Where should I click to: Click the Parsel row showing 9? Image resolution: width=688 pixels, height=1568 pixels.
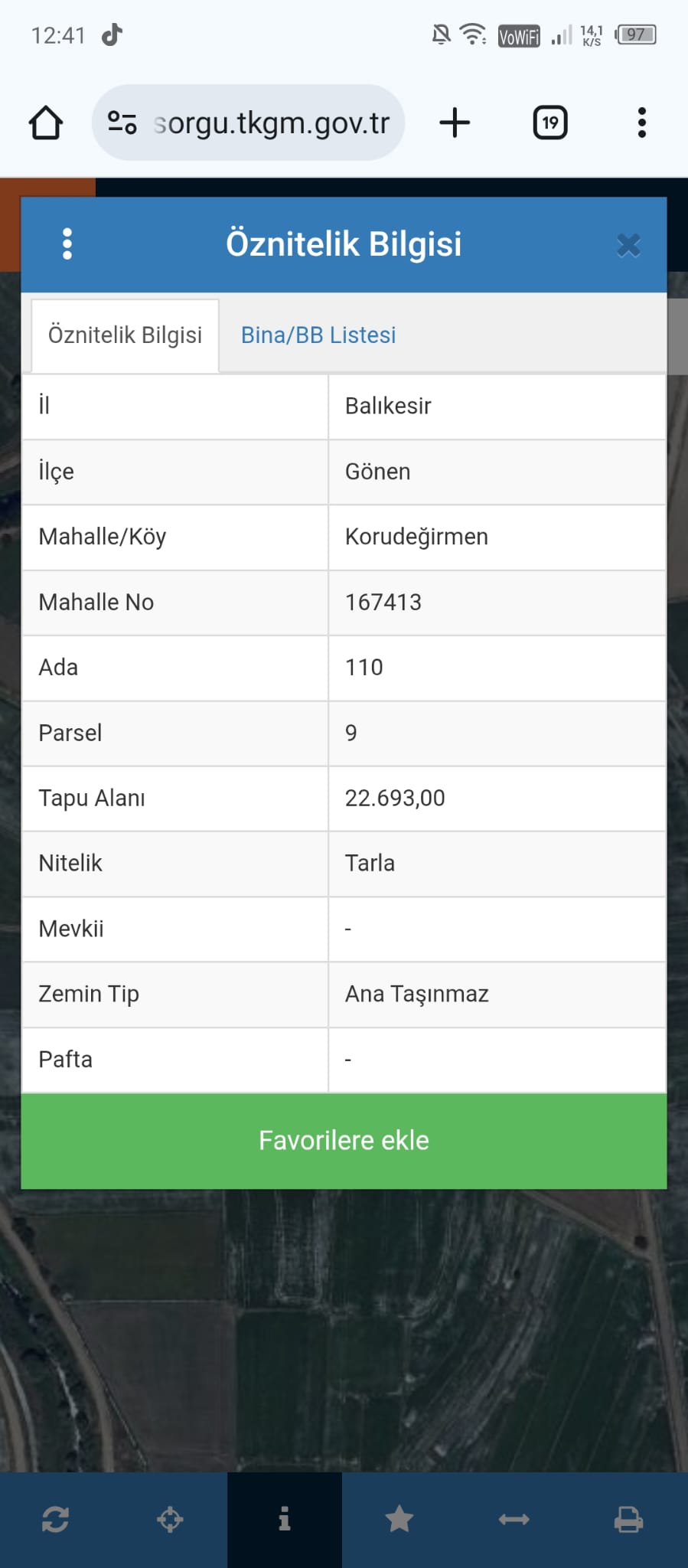click(x=351, y=733)
